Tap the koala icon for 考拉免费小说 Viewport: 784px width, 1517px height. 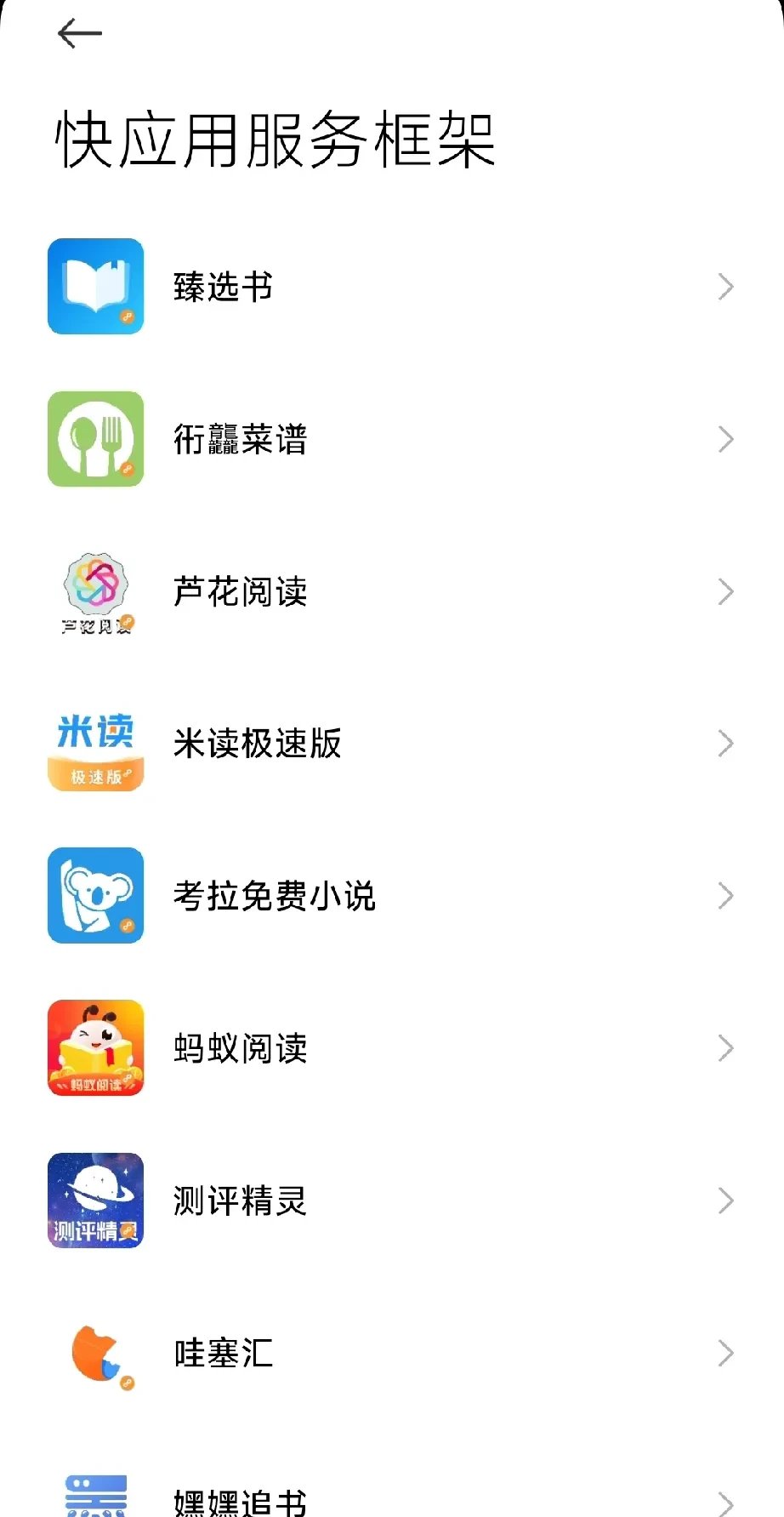point(95,895)
